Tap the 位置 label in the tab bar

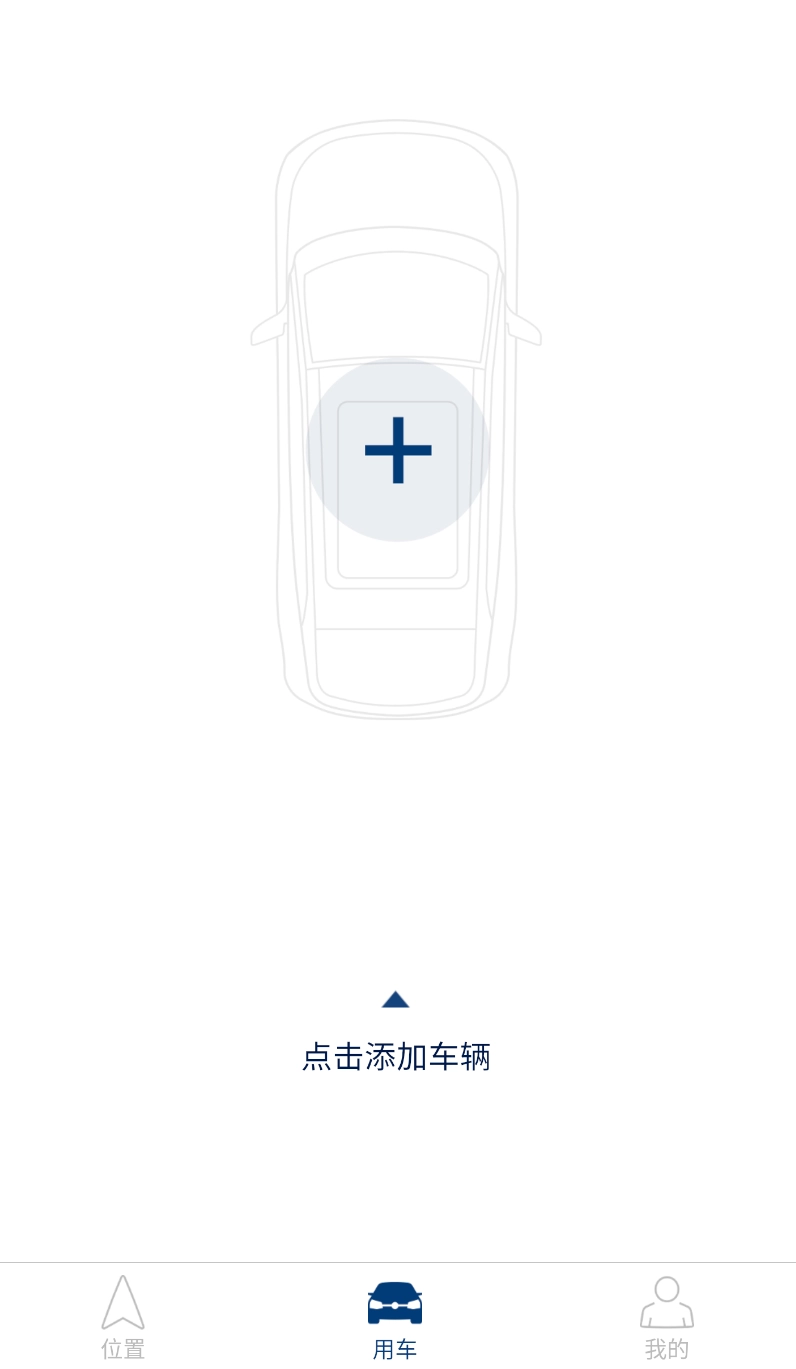[123, 1348]
